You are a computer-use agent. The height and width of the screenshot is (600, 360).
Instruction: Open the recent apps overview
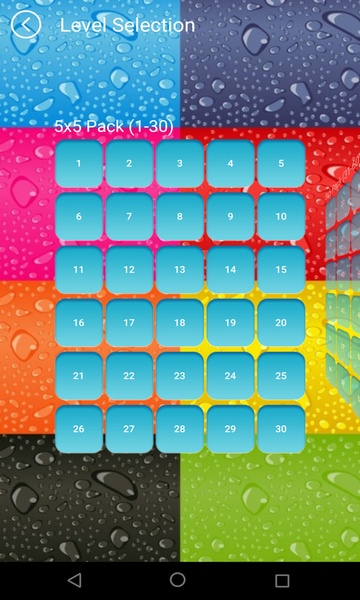point(282,580)
